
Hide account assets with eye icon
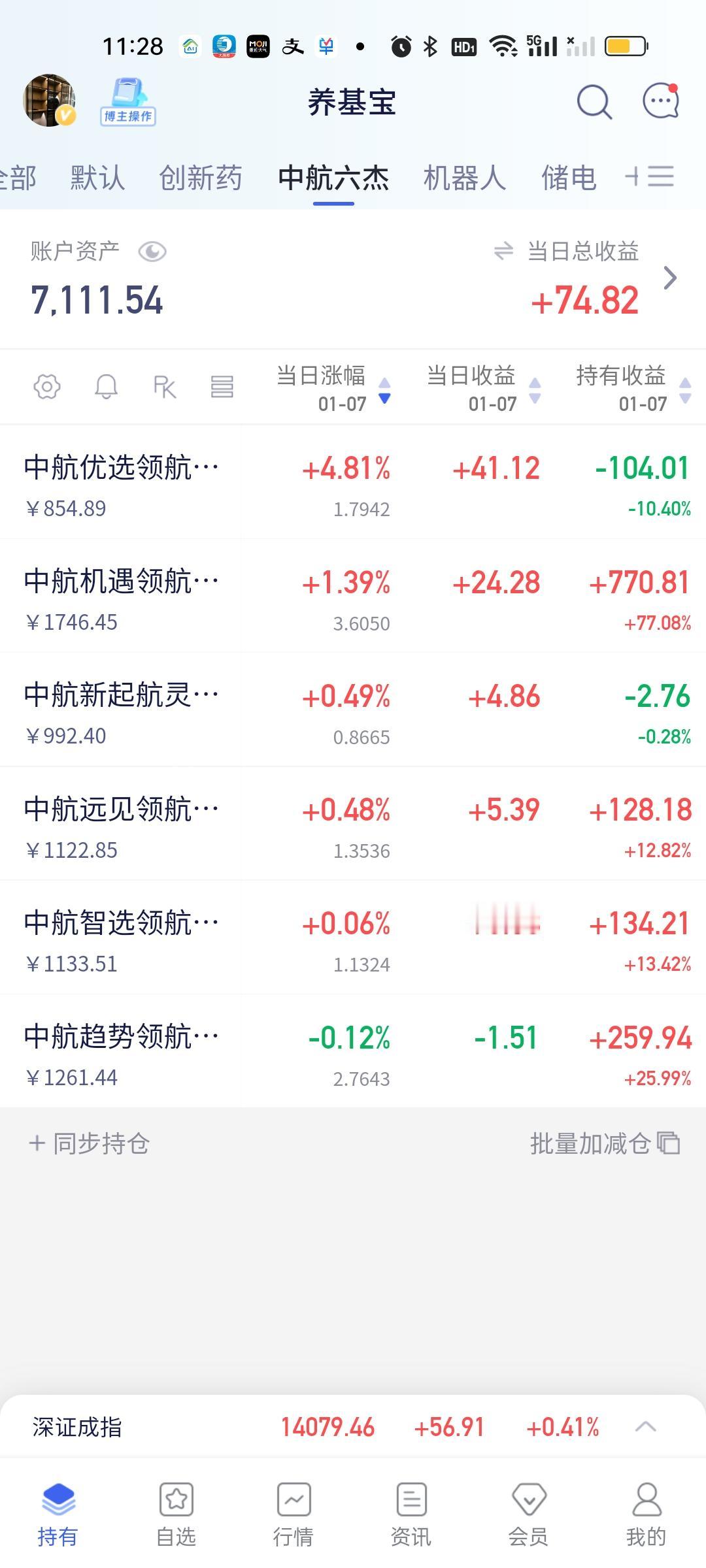152,252
